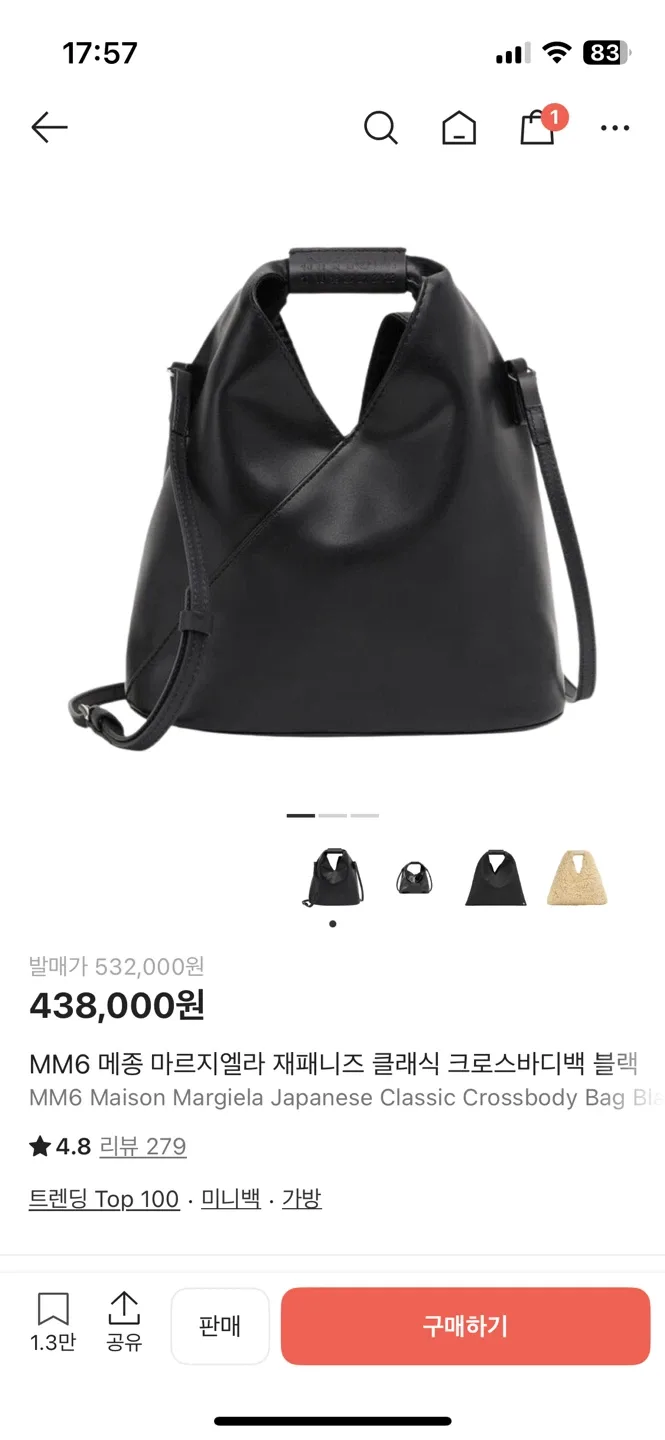Select the black crossbody bag thumbnail with strap
665x1440 pixels.
click(333, 877)
